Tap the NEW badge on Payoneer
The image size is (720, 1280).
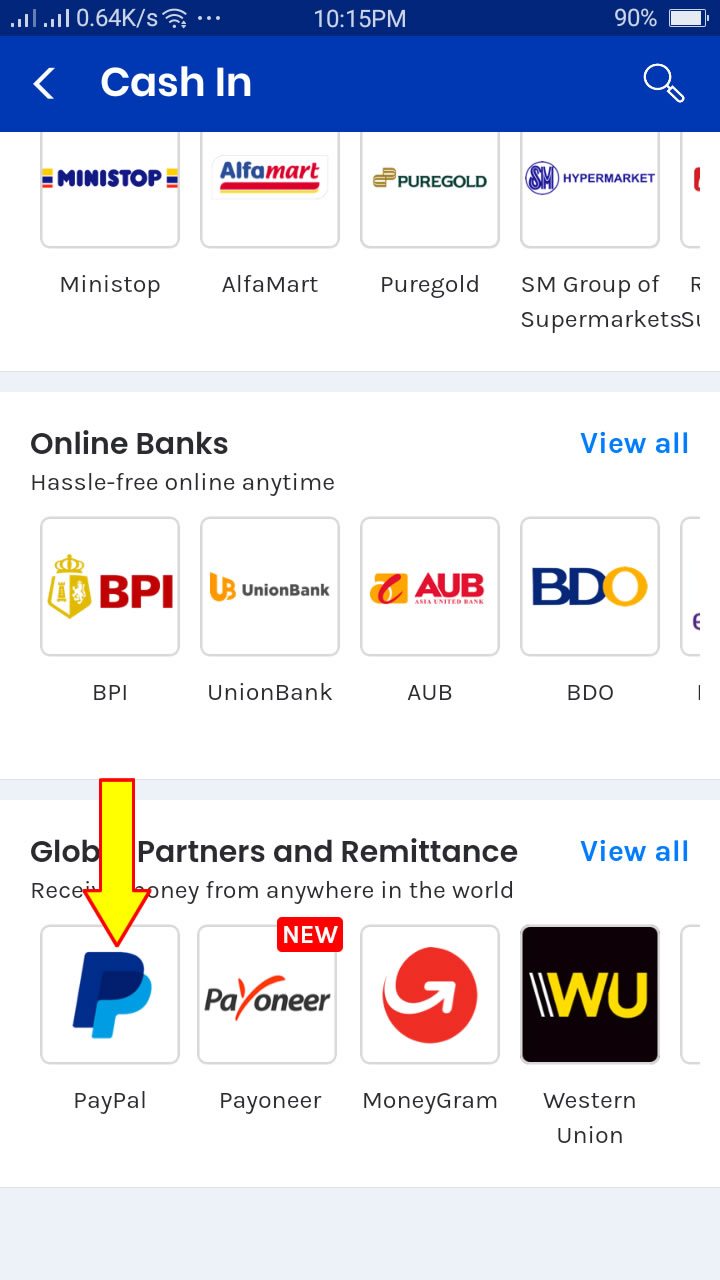click(310, 935)
